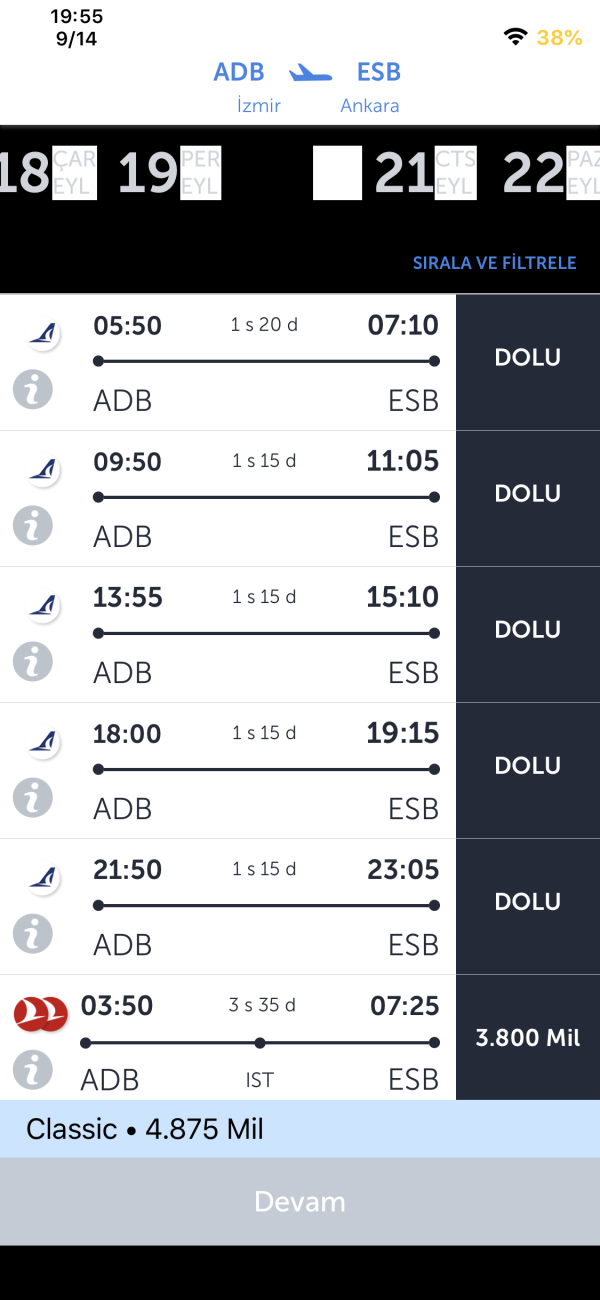Tap Devam to continue
This screenshot has width=600, height=1300.
[300, 1201]
